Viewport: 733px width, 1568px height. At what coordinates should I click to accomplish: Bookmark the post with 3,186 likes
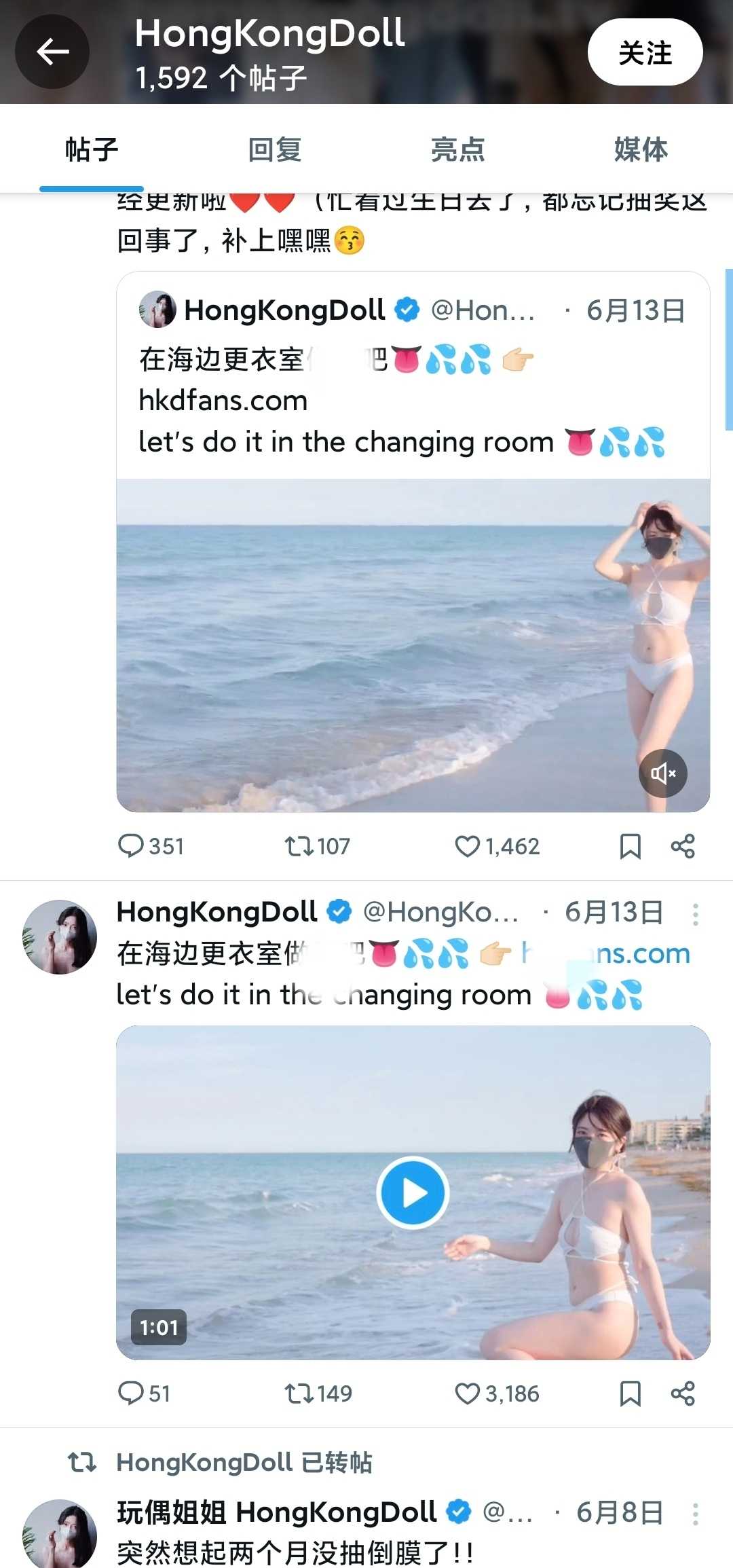pos(630,1393)
